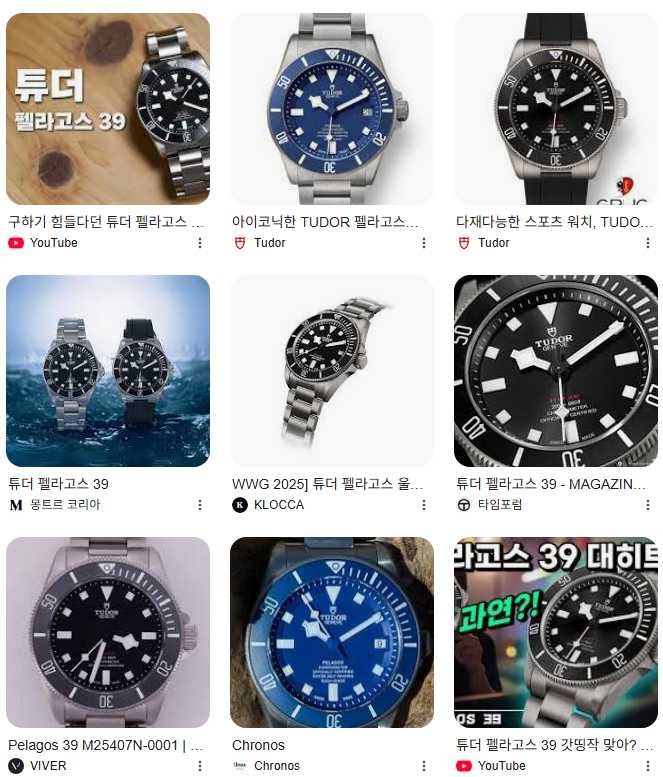Open the VIVER Pelagos 39 M25407N-0001 result
This screenshot has height=777, width=663.
pyautogui.click(x=108, y=632)
